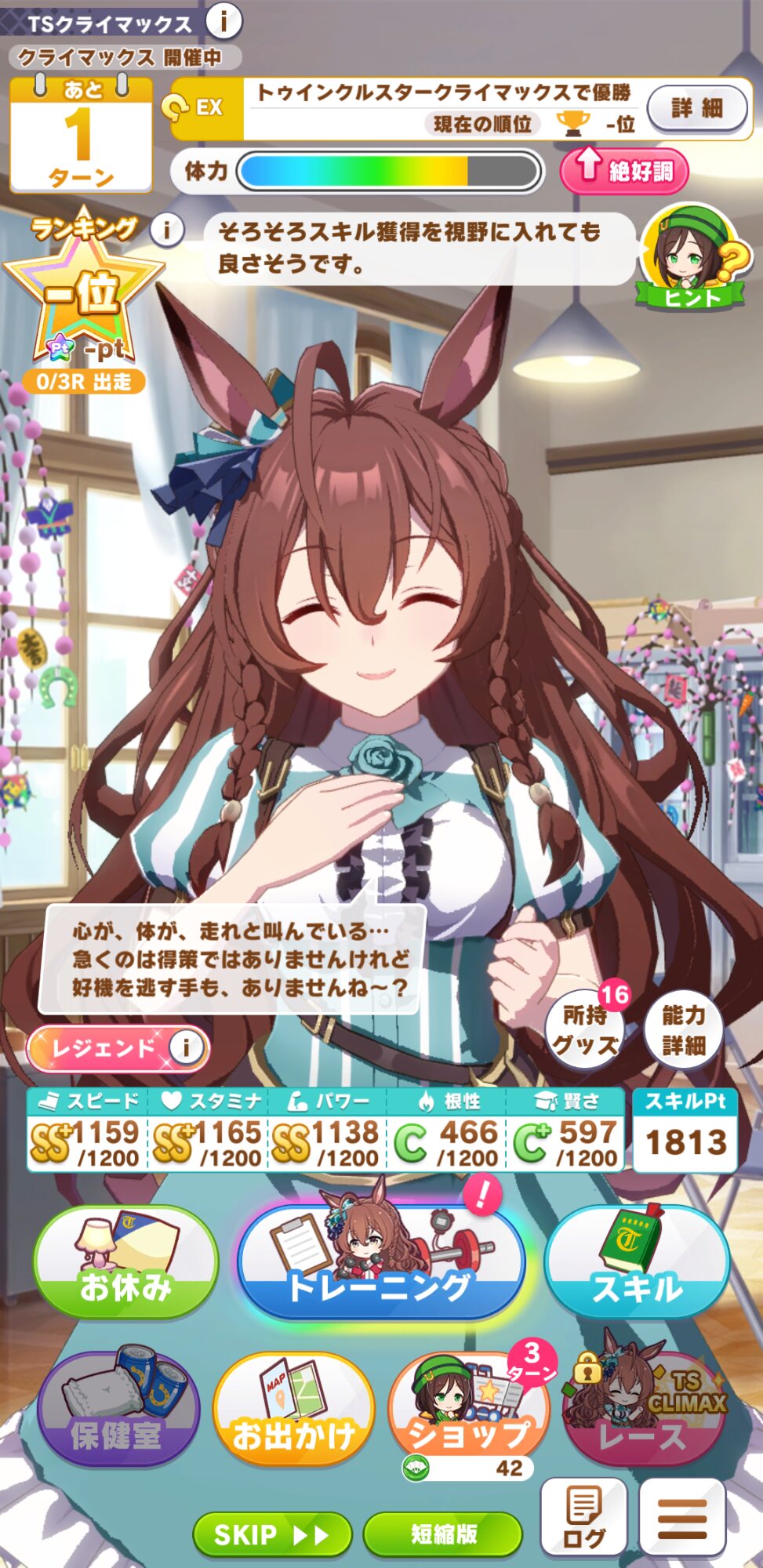Open the TSクライマックス info icon
Screen dimensions: 763x1568
coord(223,21)
